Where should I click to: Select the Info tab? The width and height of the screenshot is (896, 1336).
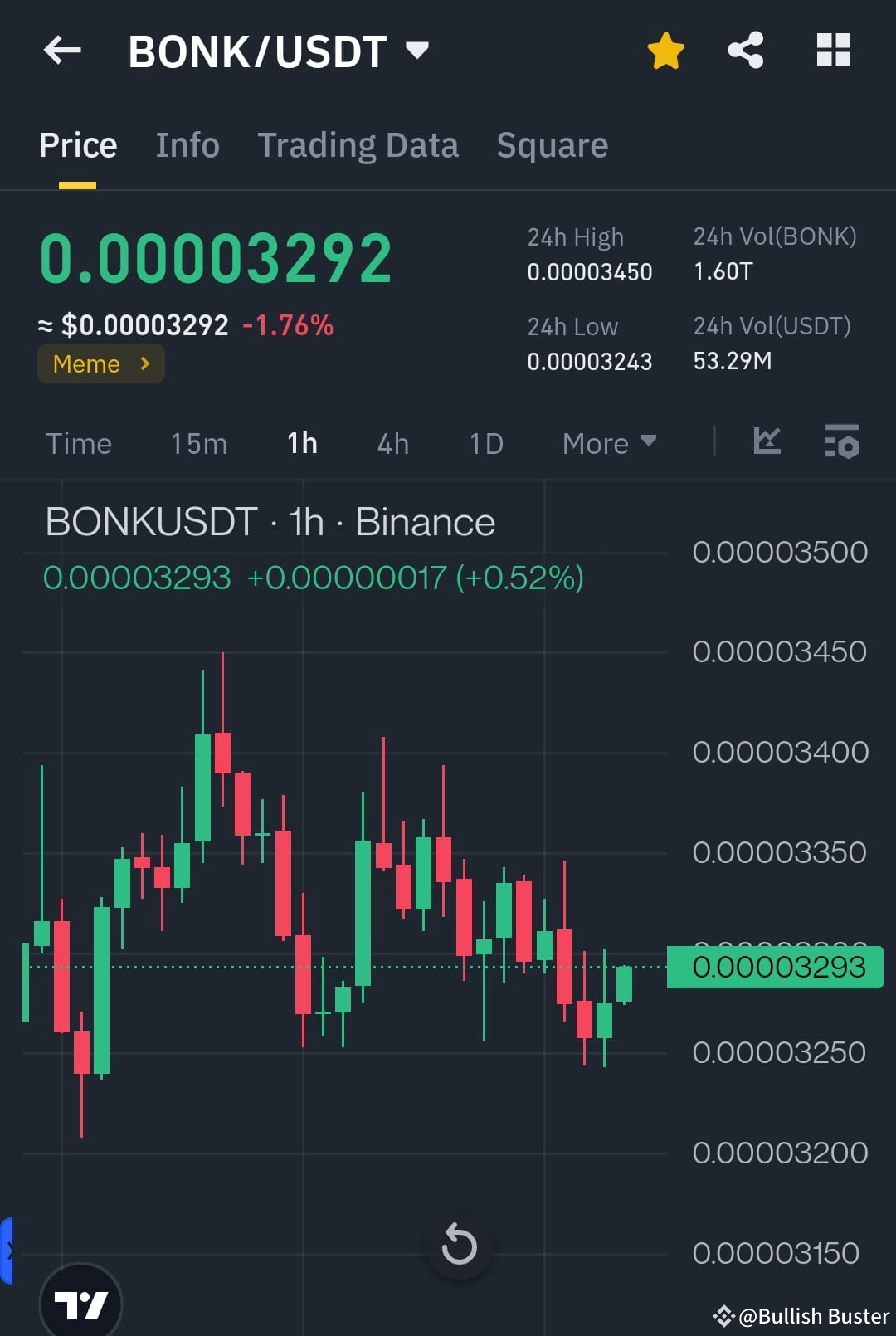[187, 144]
